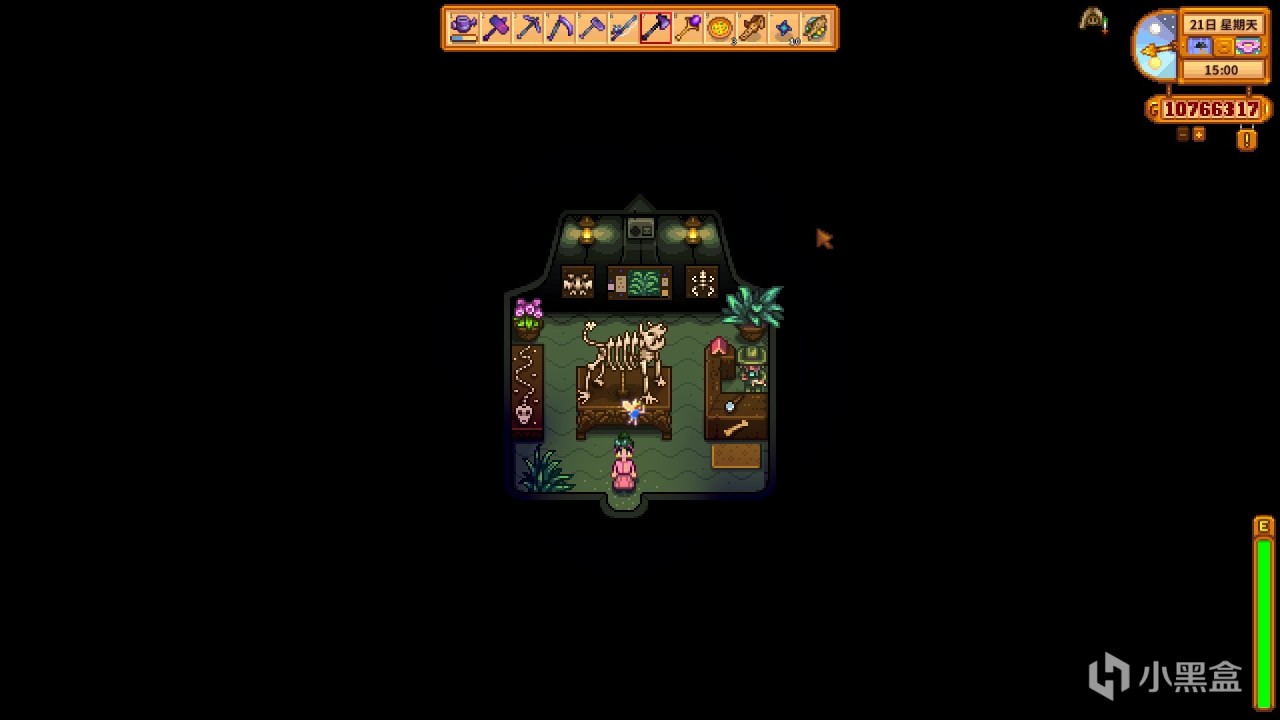Select the purple-orb wand in the toolbar

[x=688, y=28]
